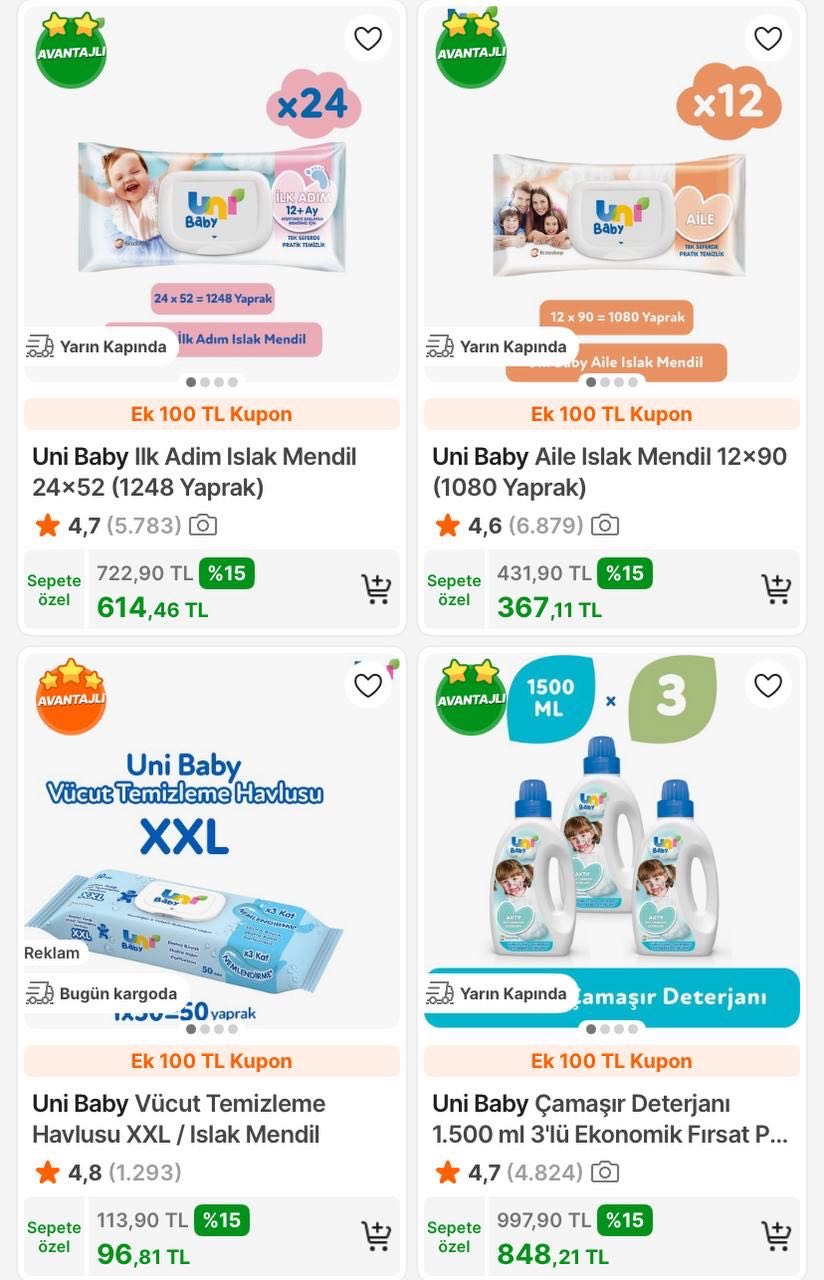This screenshot has height=1280, width=824.
Task: Add Vücut Temizleme Havlusu XXL to favorites
Action: coord(368,685)
